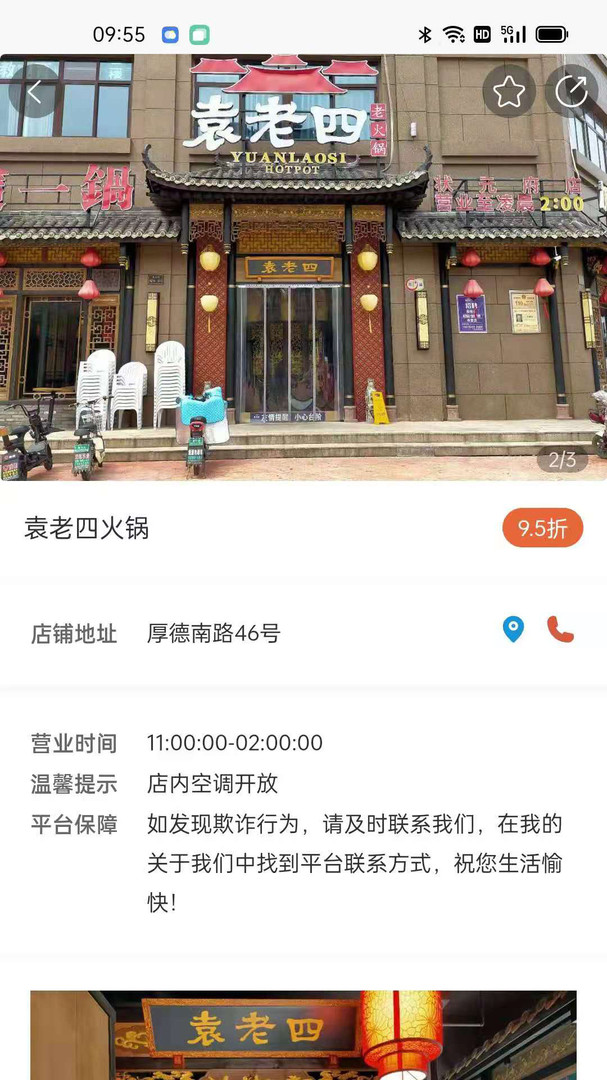Open the 袁老四 signboard photo below
607x1080 pixels.
pos(303,1035)
